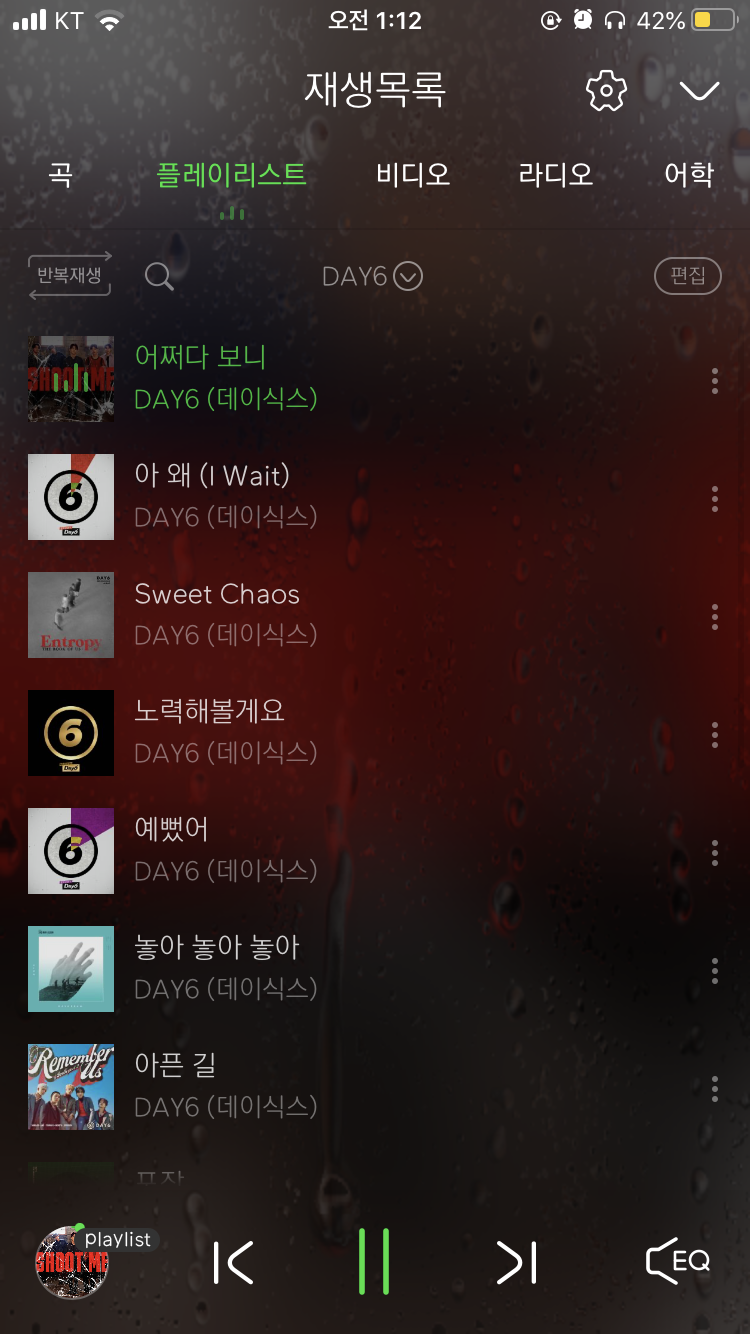Open the options menu for 아픈 길
The width and height of the screenshot is (750, 1334).
[x=714, y=1087]
